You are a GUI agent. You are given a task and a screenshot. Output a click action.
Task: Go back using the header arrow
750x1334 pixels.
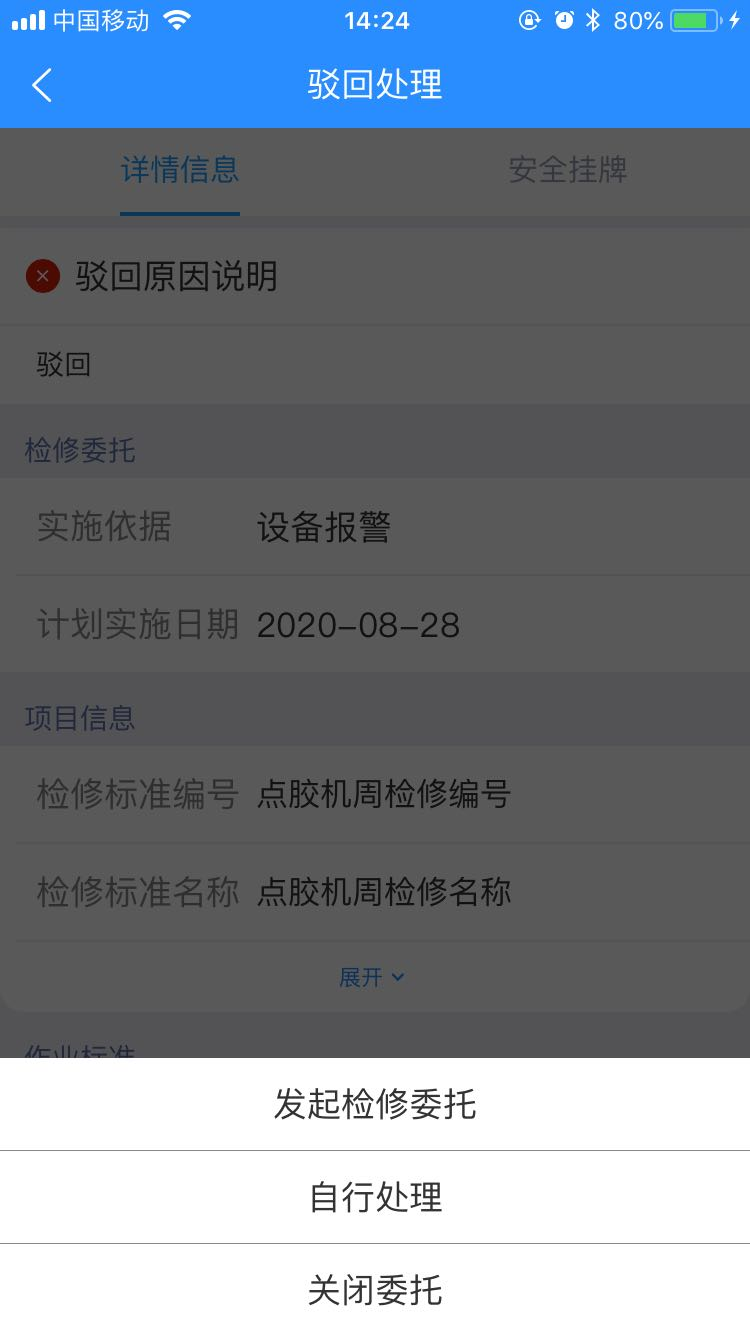tap(42, 85)
